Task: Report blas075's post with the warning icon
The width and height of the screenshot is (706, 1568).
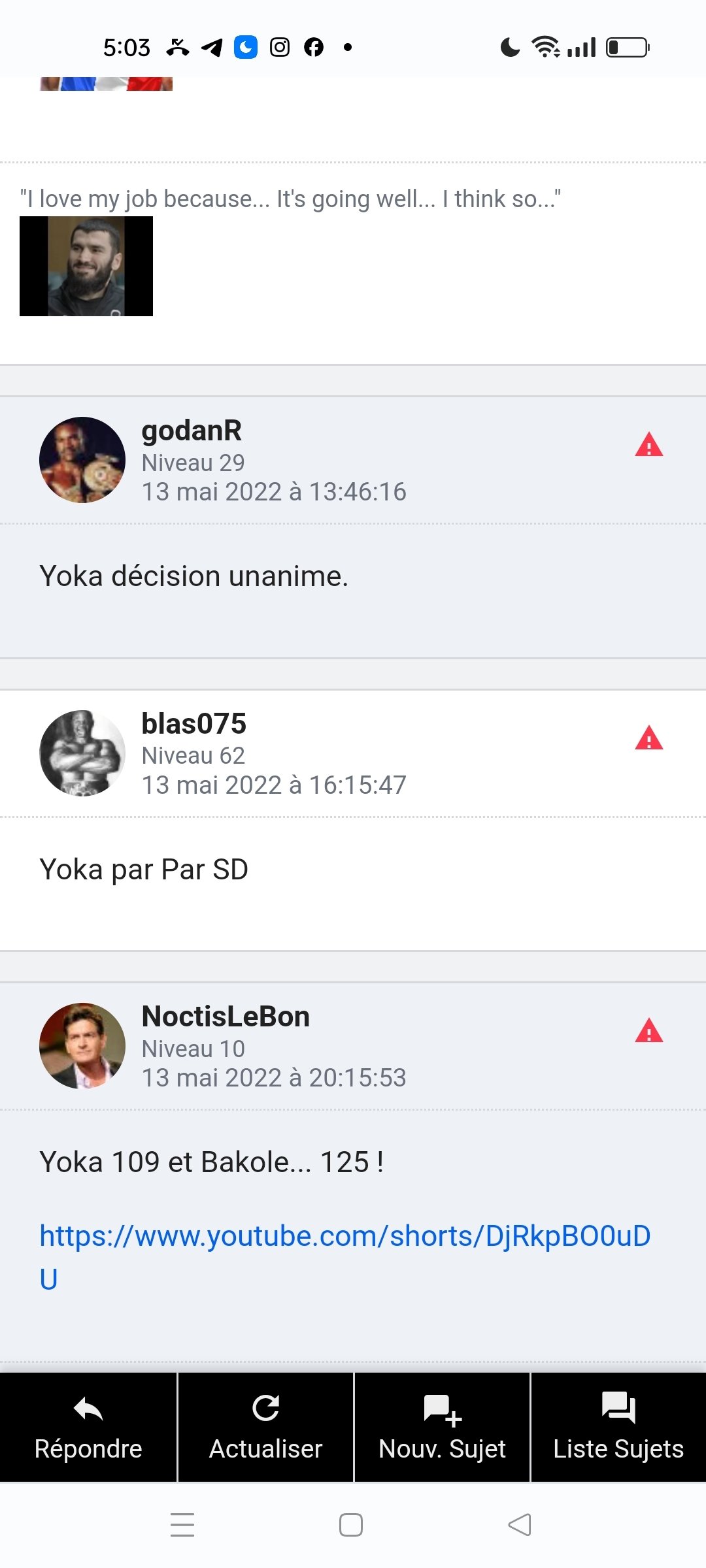Action: coord(648,738)
